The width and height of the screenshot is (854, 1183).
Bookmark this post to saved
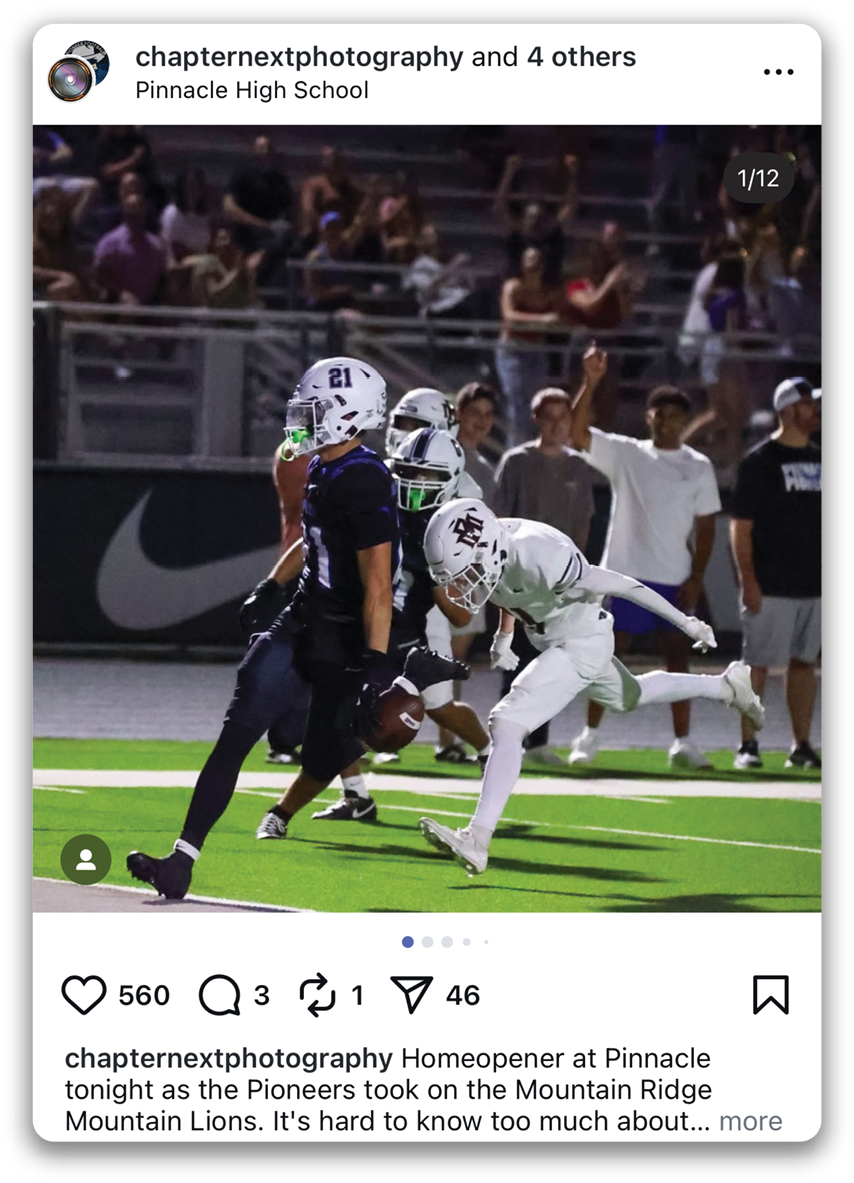point(770,995)
